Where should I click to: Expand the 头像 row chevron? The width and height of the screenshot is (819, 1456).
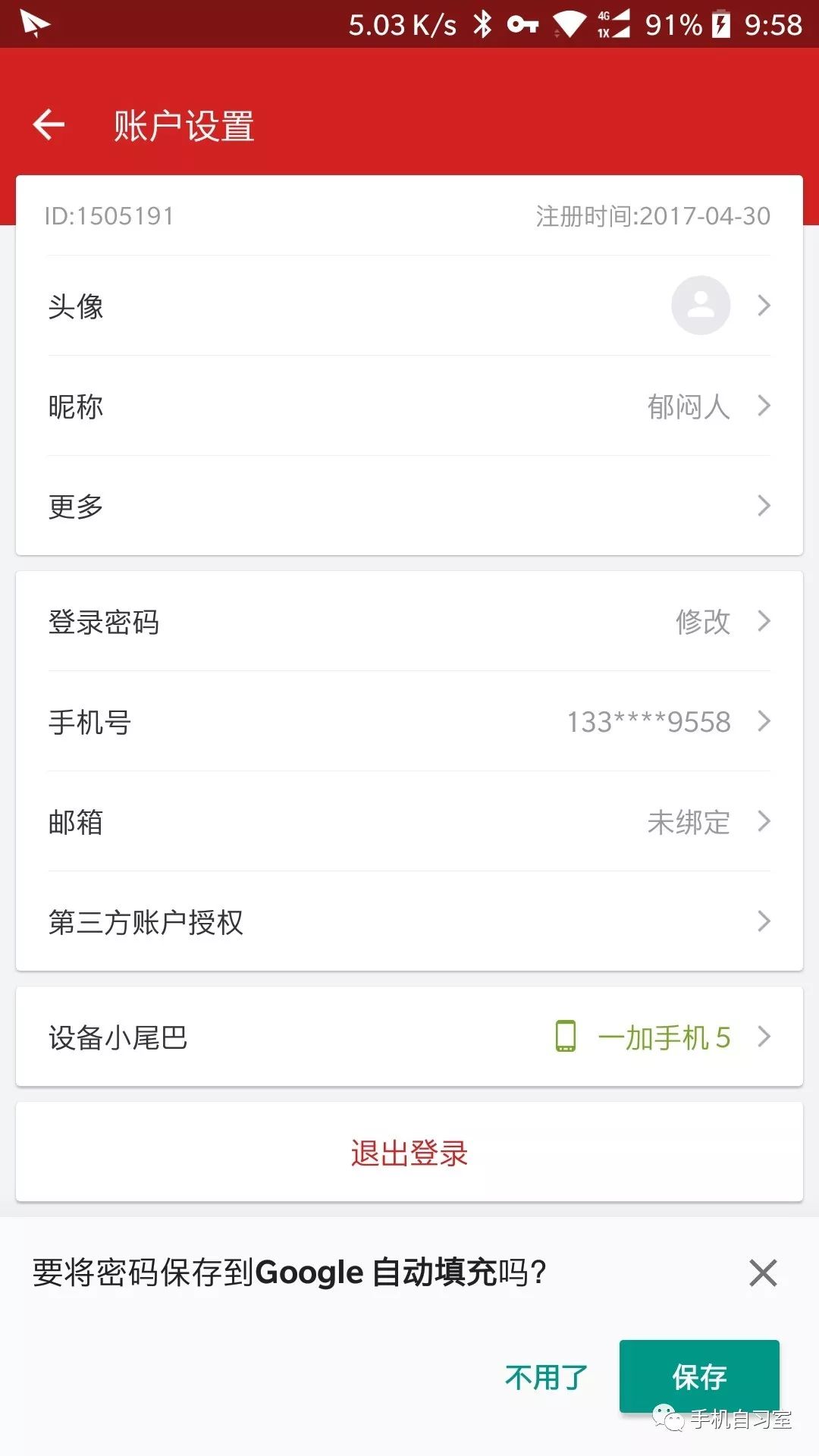(763, 305)
